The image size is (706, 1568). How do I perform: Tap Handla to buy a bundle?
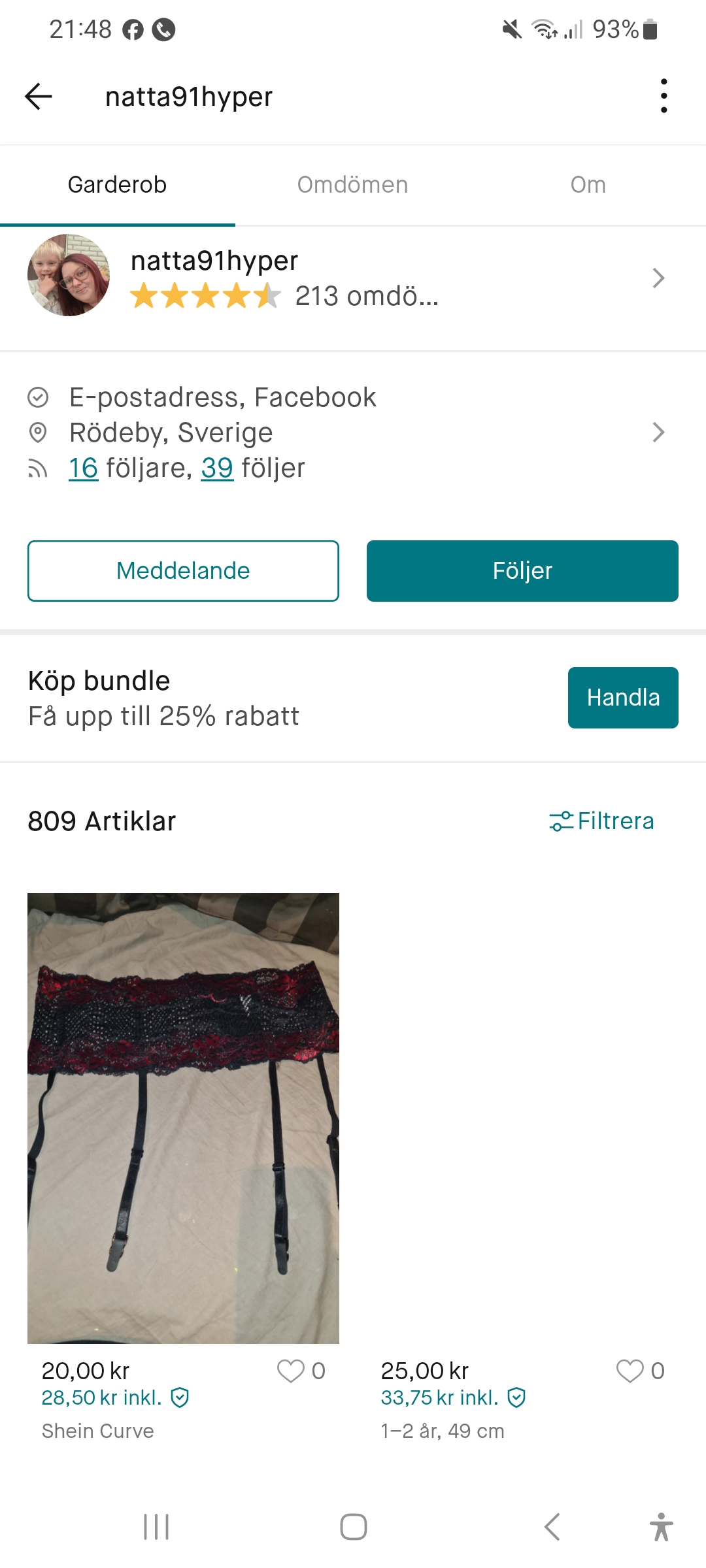622,698
